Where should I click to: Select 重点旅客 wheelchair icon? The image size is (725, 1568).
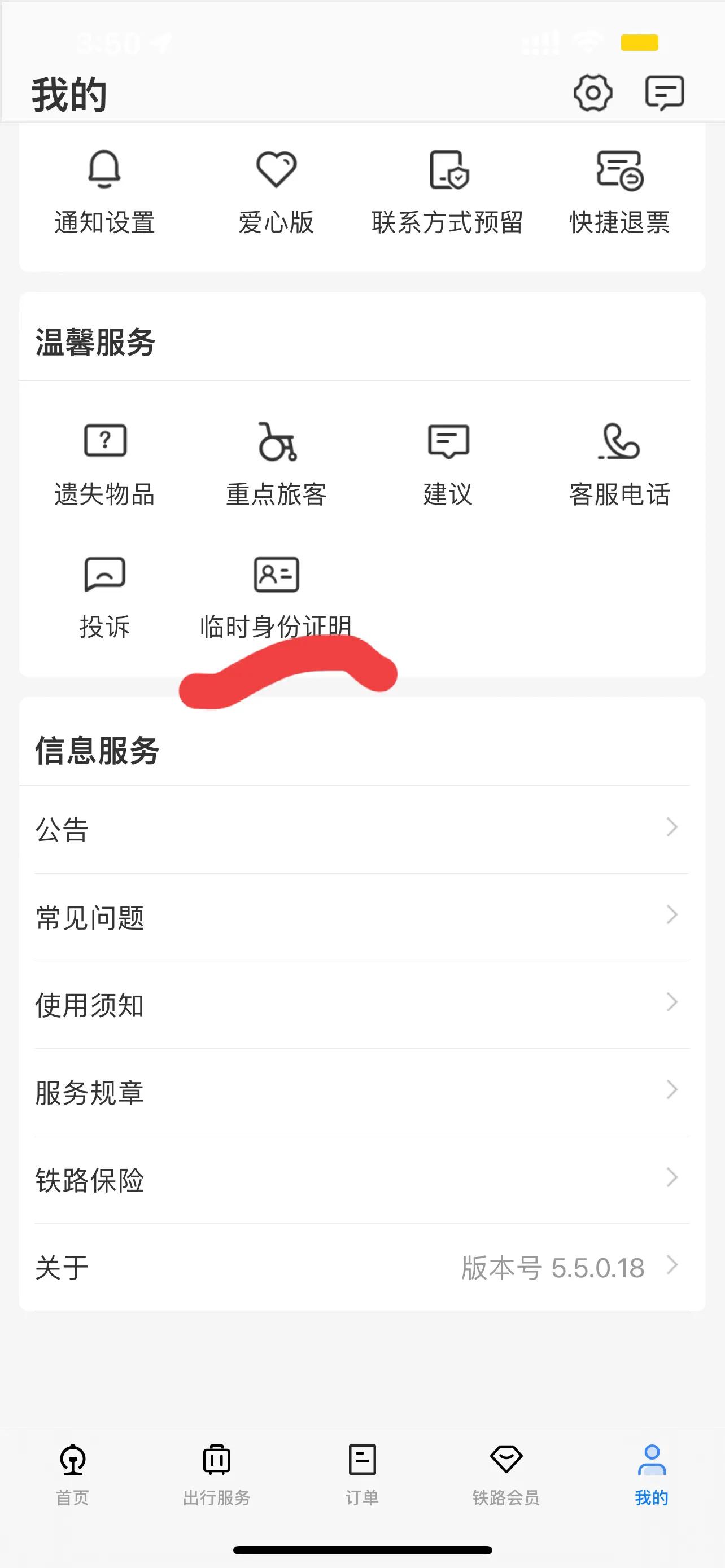276,443
